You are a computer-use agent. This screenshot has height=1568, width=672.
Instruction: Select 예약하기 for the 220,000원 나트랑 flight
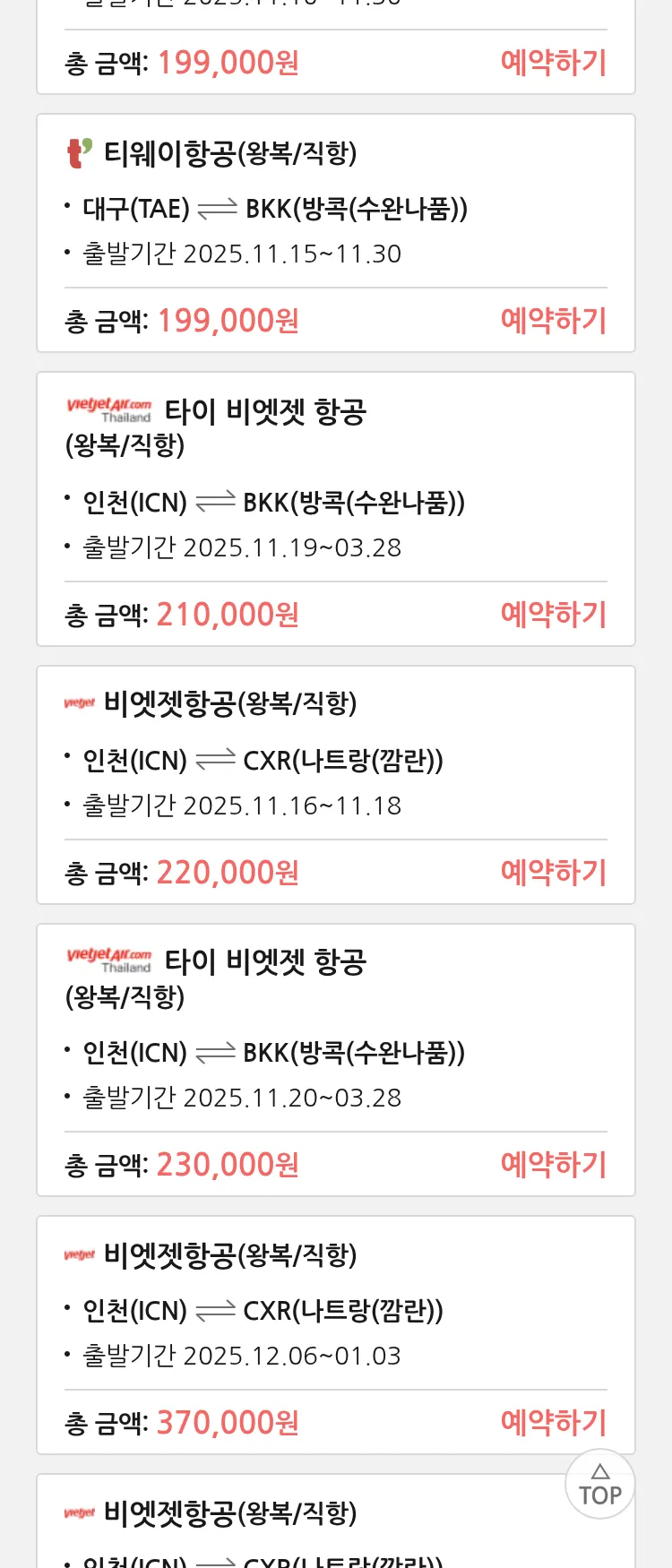click(553, 873)
